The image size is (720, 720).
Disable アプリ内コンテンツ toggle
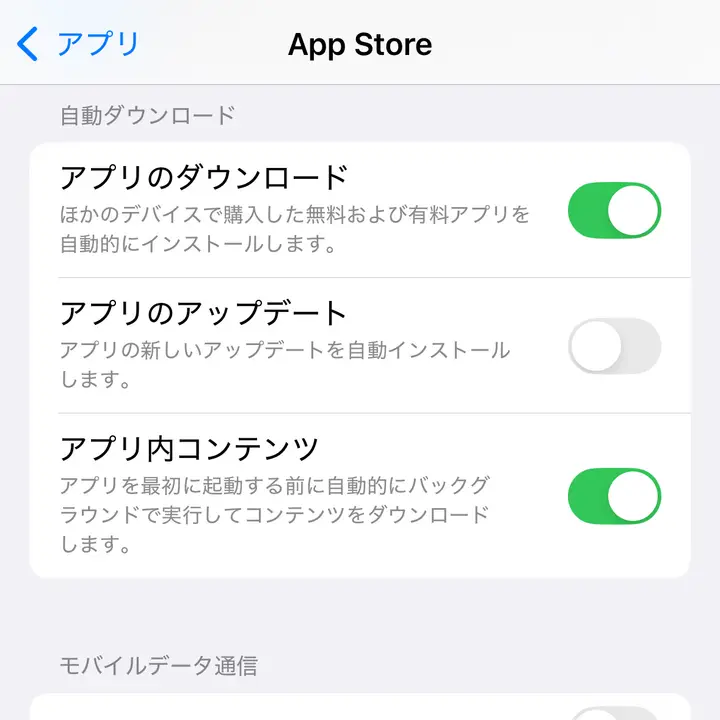coord(614,497)
